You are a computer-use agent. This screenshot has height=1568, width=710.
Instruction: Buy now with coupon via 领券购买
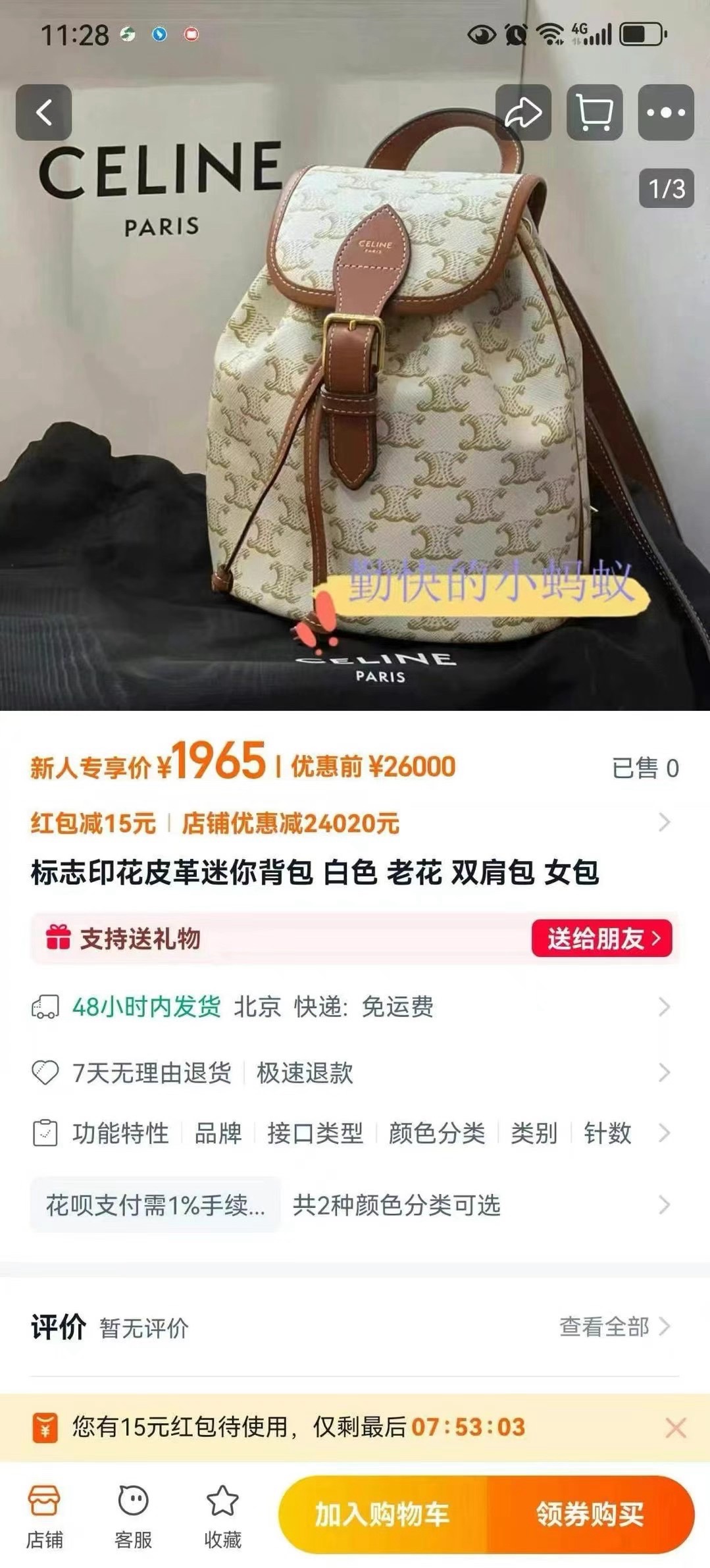coord(590,1514)
